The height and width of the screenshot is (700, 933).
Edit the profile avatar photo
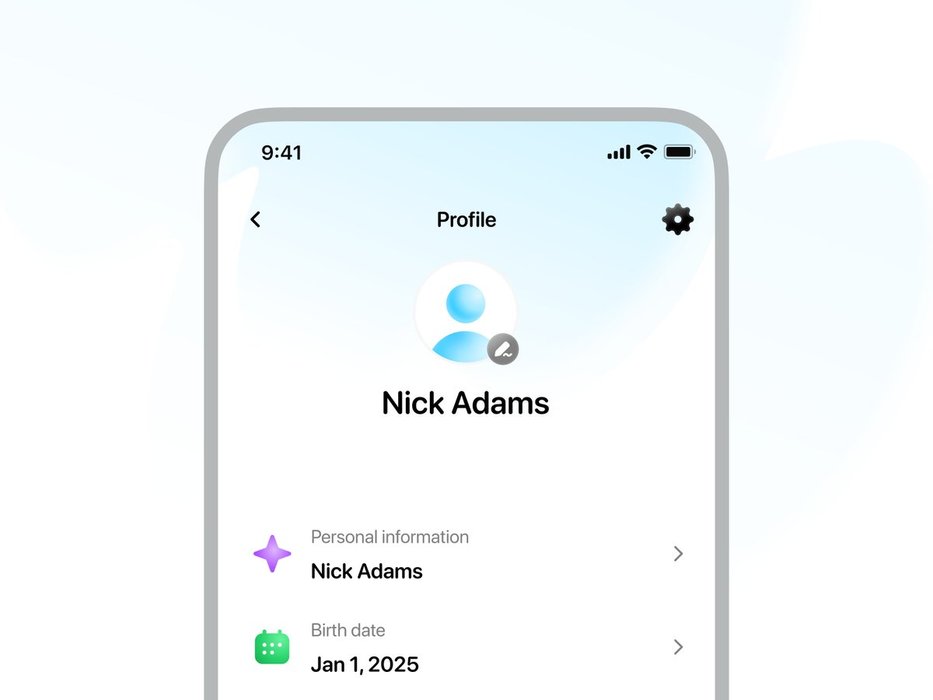[503, 350]
